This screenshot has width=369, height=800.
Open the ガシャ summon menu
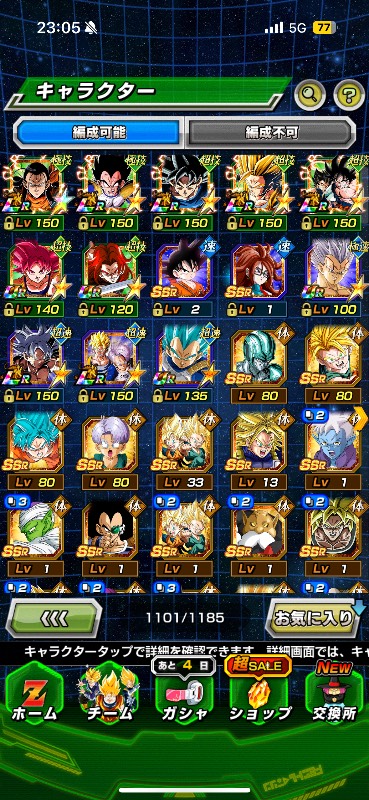click(184, 694)
